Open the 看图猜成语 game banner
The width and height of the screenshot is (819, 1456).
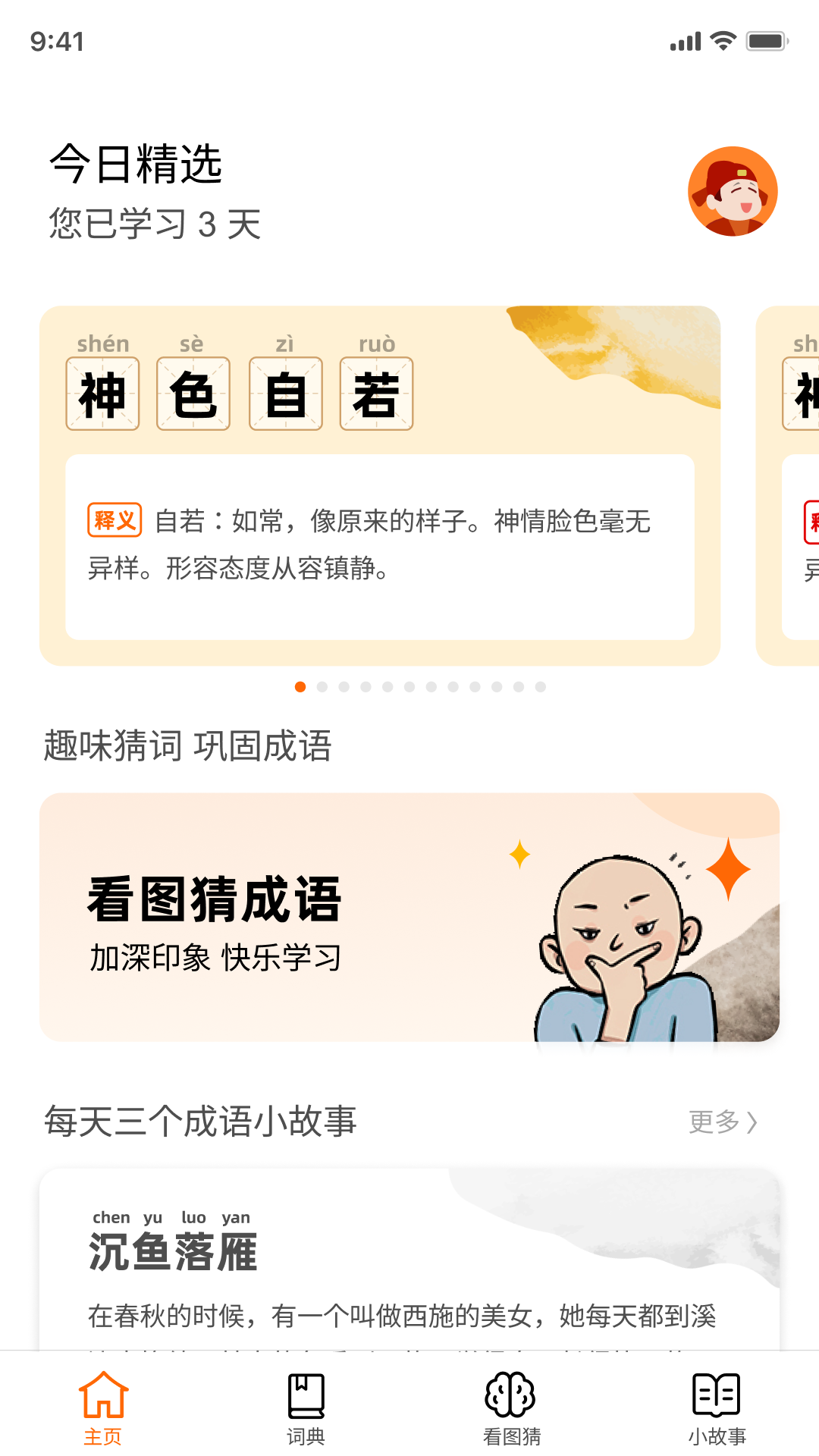(409, 918)
